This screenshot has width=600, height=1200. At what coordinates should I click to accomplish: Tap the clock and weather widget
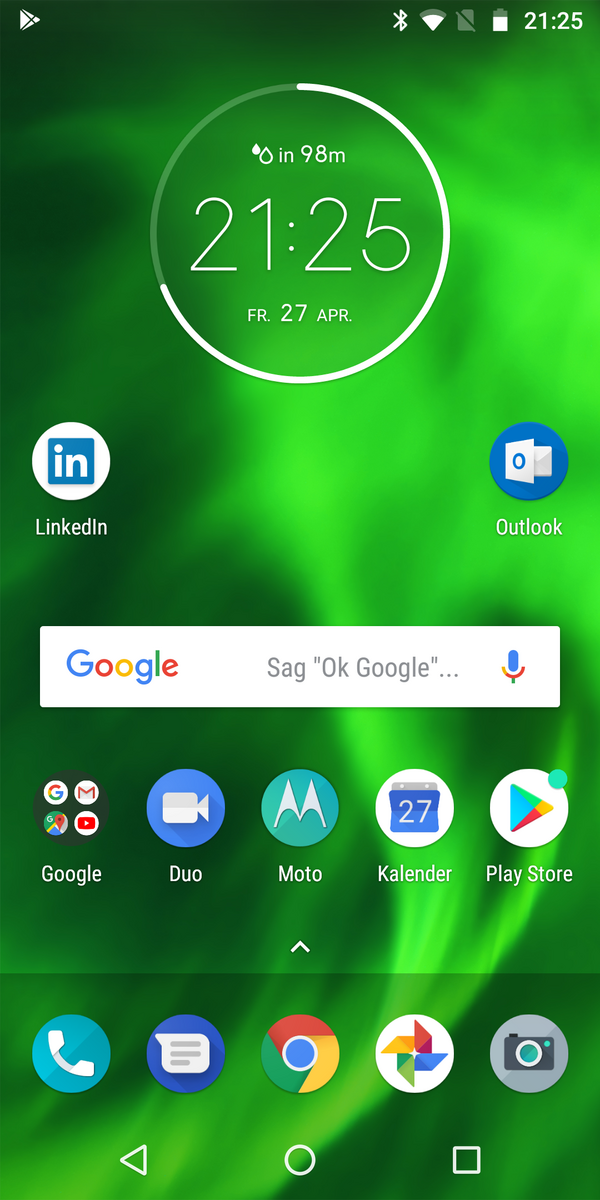300,234
